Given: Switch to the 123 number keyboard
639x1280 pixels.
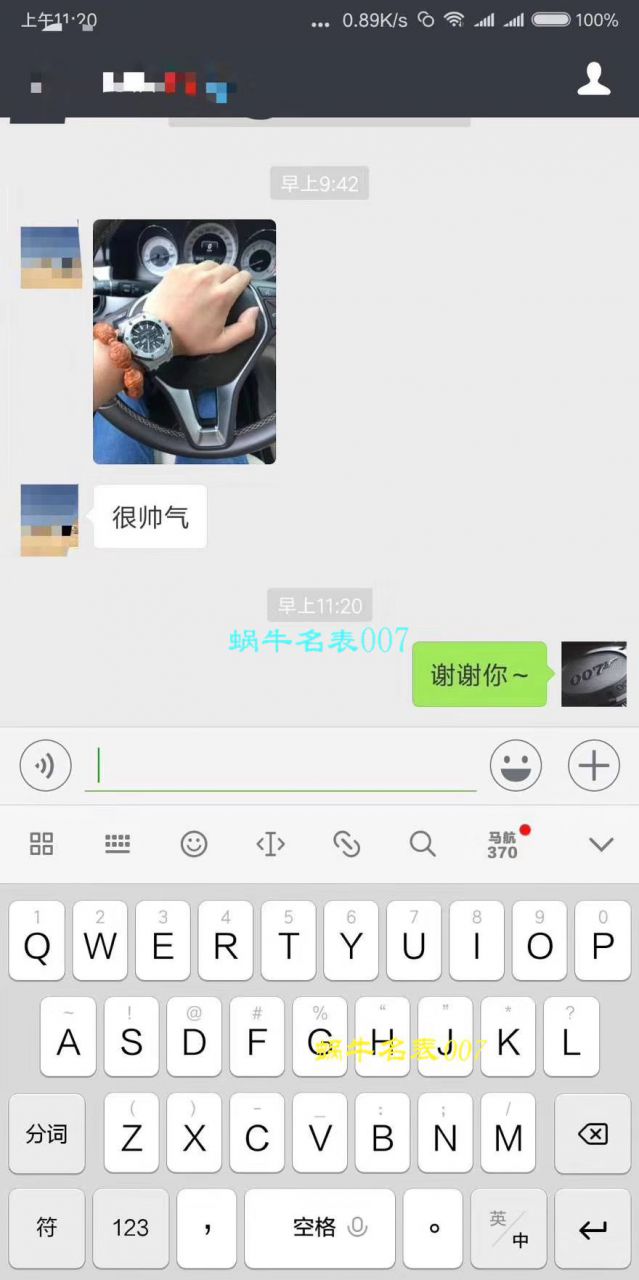Looking at the screenshot, I should click(130, 1229).
